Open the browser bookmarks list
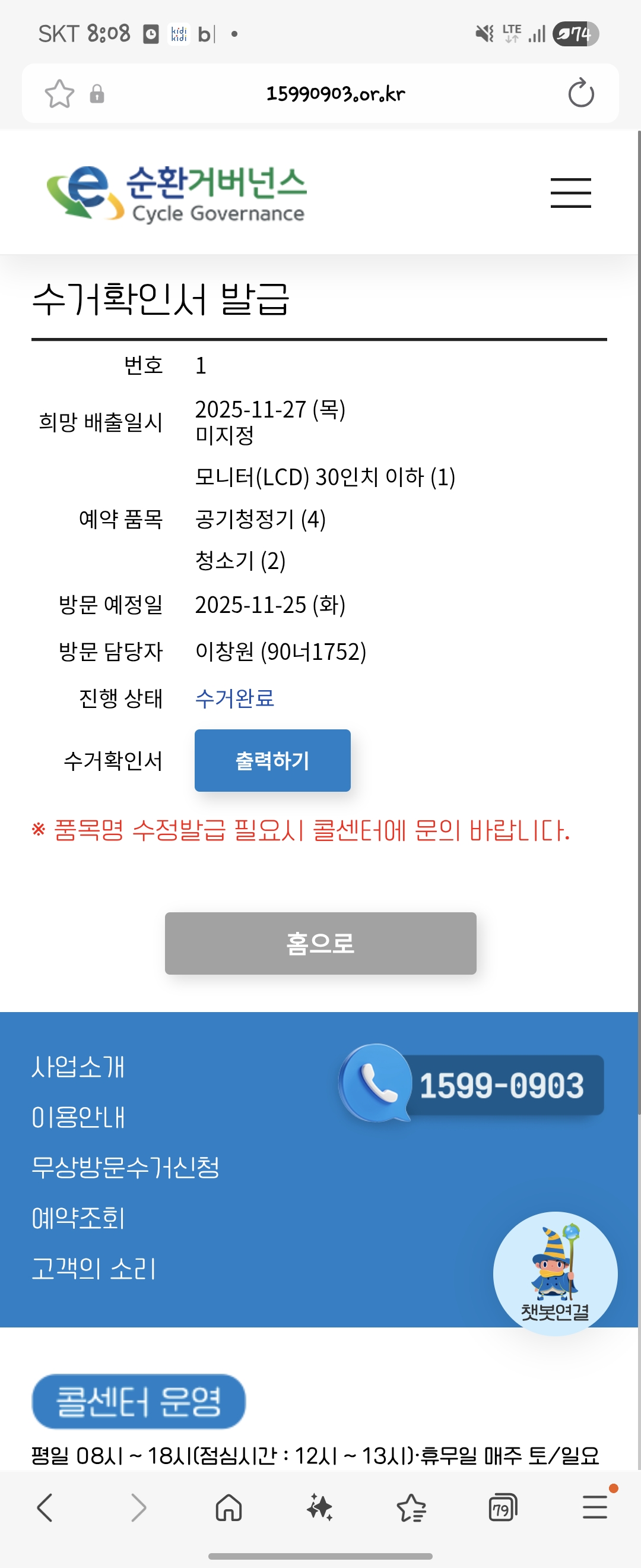641x1568 pixels. click(x=412, y=1507)
